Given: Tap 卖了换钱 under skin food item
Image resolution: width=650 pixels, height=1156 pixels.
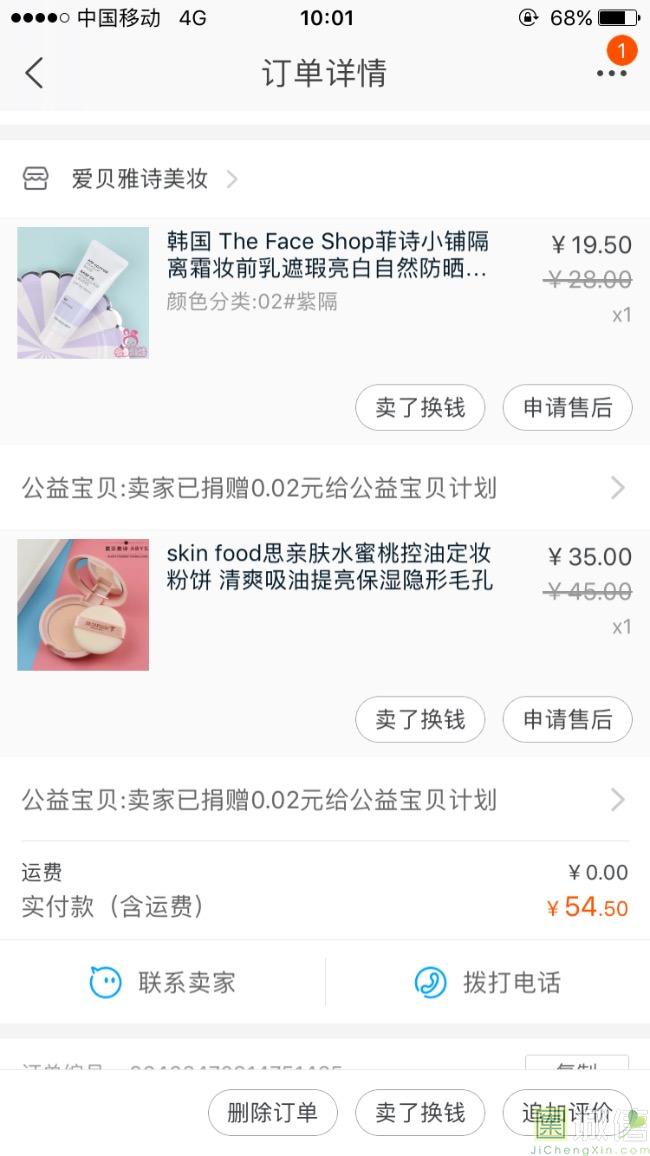Looking at the screenshot, I should click(420, 720).
